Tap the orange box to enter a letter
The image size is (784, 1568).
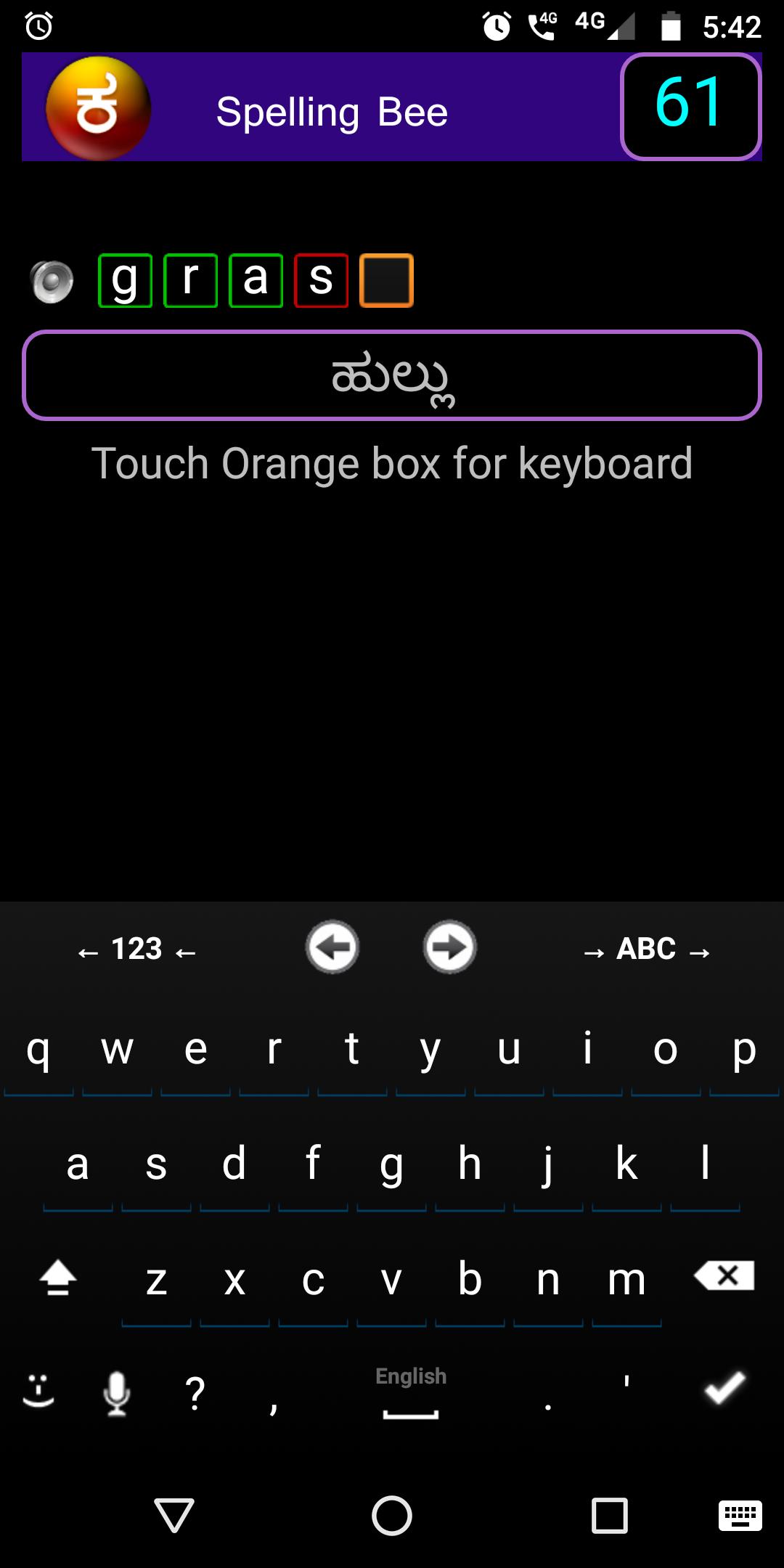click(x=386, y=281)
